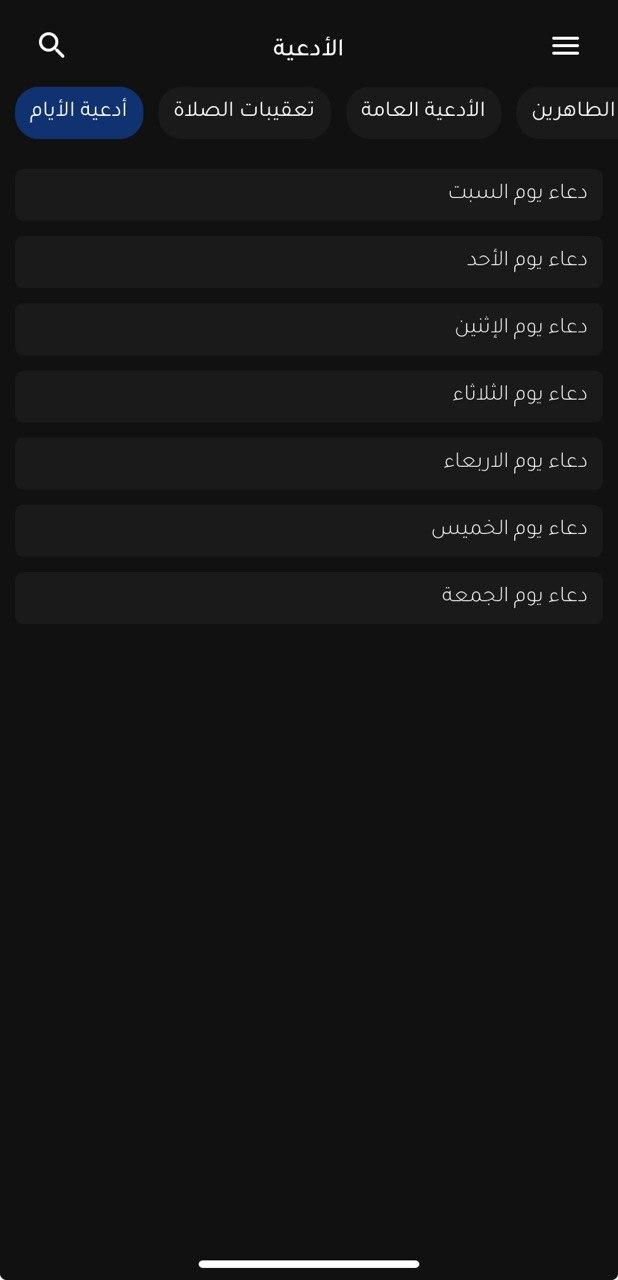
Task: Open دعاء يوم السبت
Action: pos(308,194)
